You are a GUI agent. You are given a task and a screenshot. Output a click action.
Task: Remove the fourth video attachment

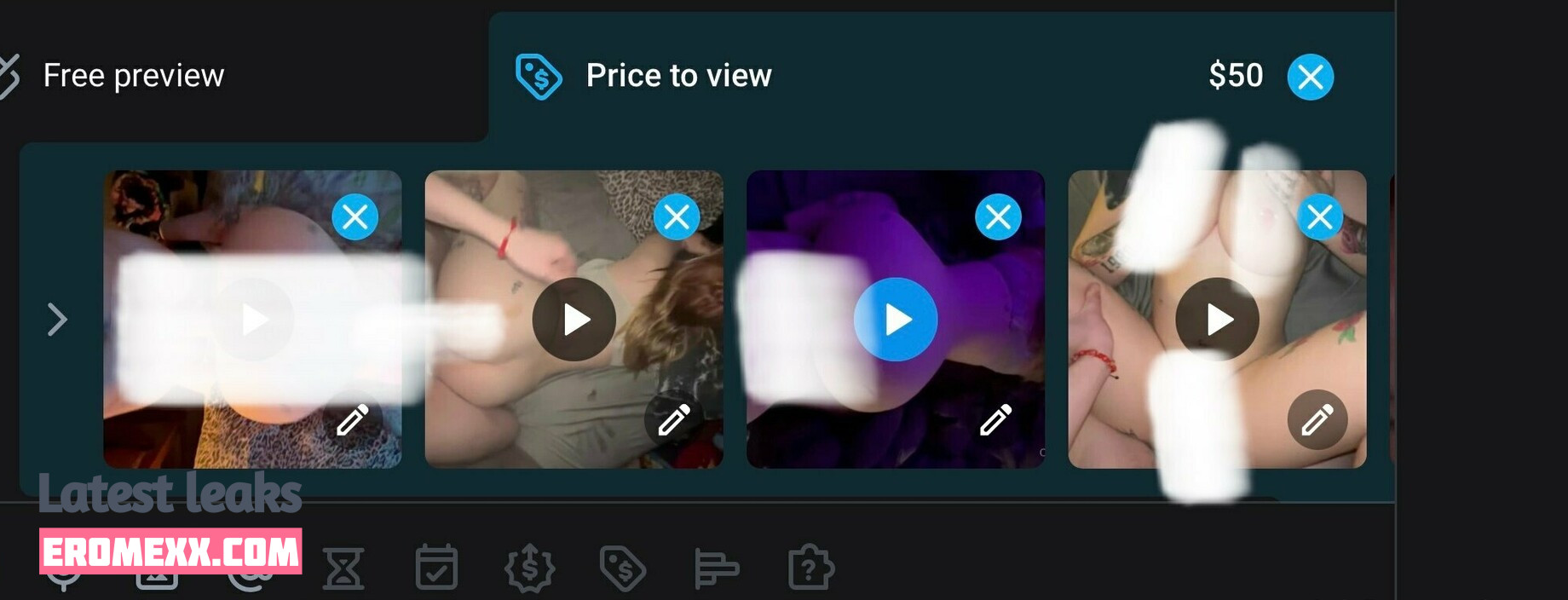click(1320, 216)
